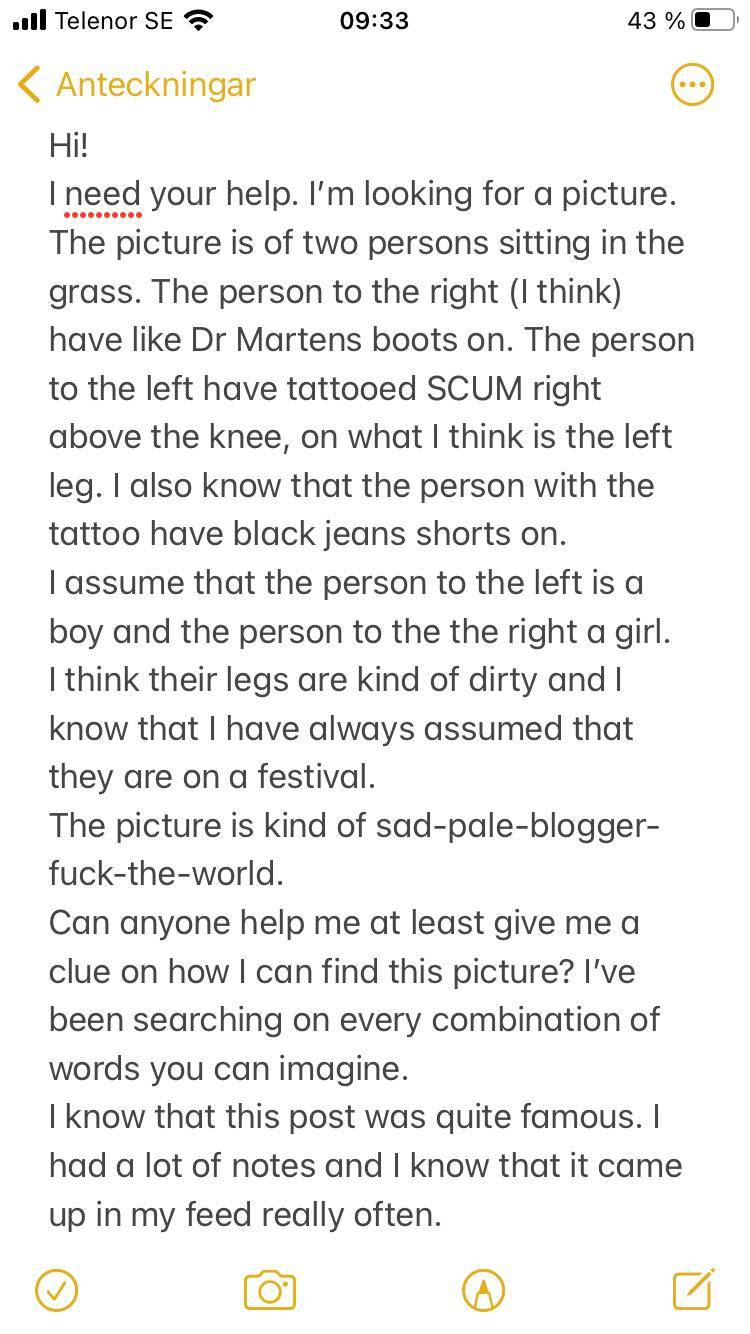This screenshot has height=1334, width=750.
Task: Open the more options ellipsis menu
Action: tap(692, 85)
